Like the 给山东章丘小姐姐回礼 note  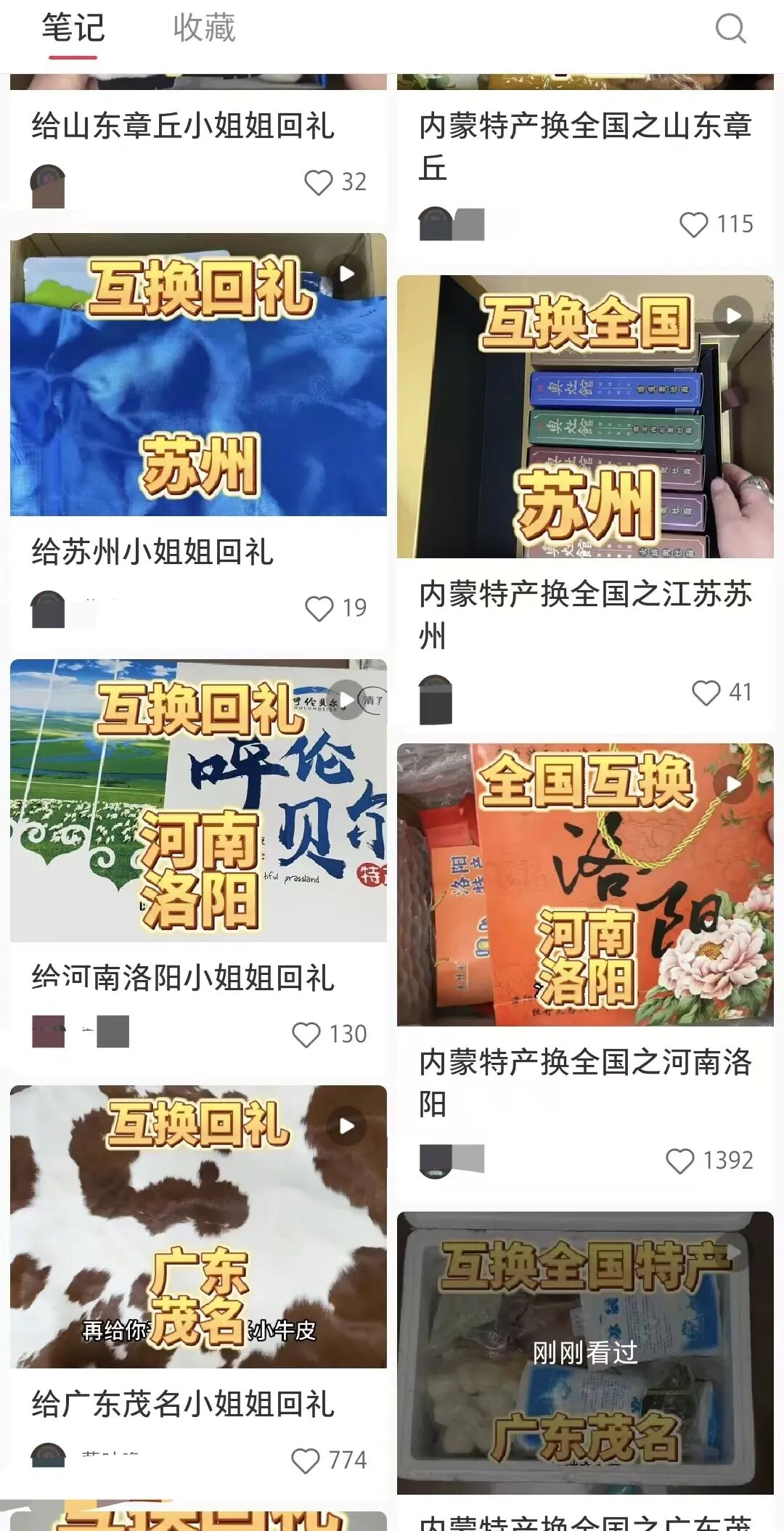click(x=318, y=182)
